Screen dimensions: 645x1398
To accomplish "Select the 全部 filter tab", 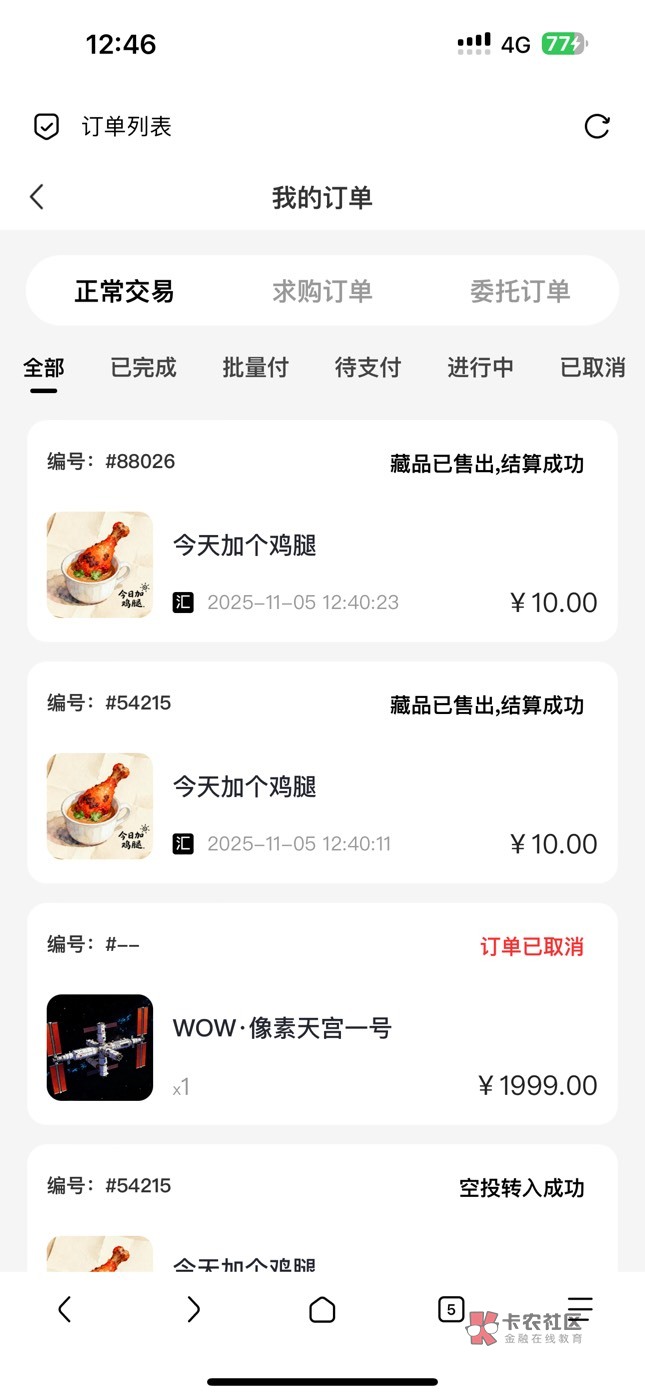I will (x=43, y=368).
